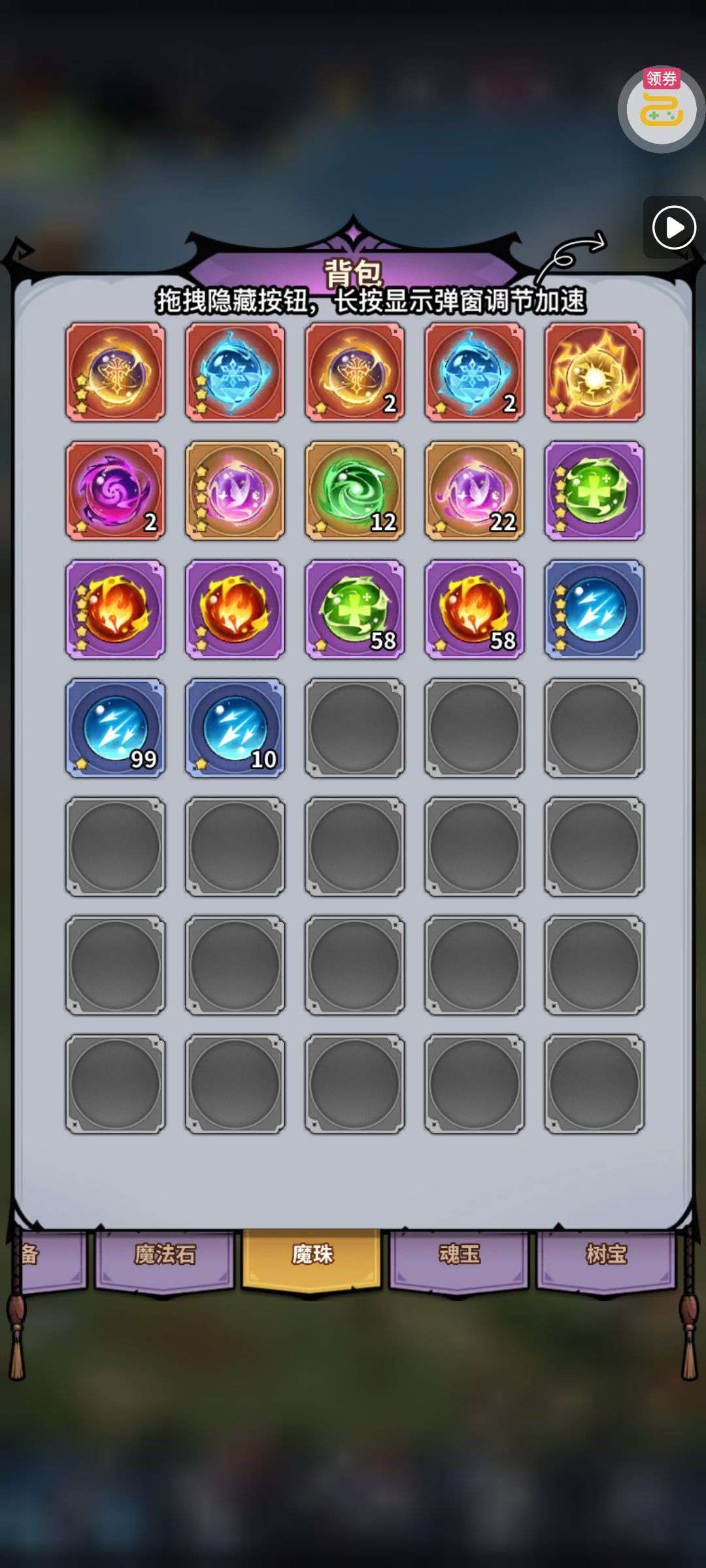706x1568 pixels.
Task: Open the 领券 coupon floating icon
Action: click(661, 109)
